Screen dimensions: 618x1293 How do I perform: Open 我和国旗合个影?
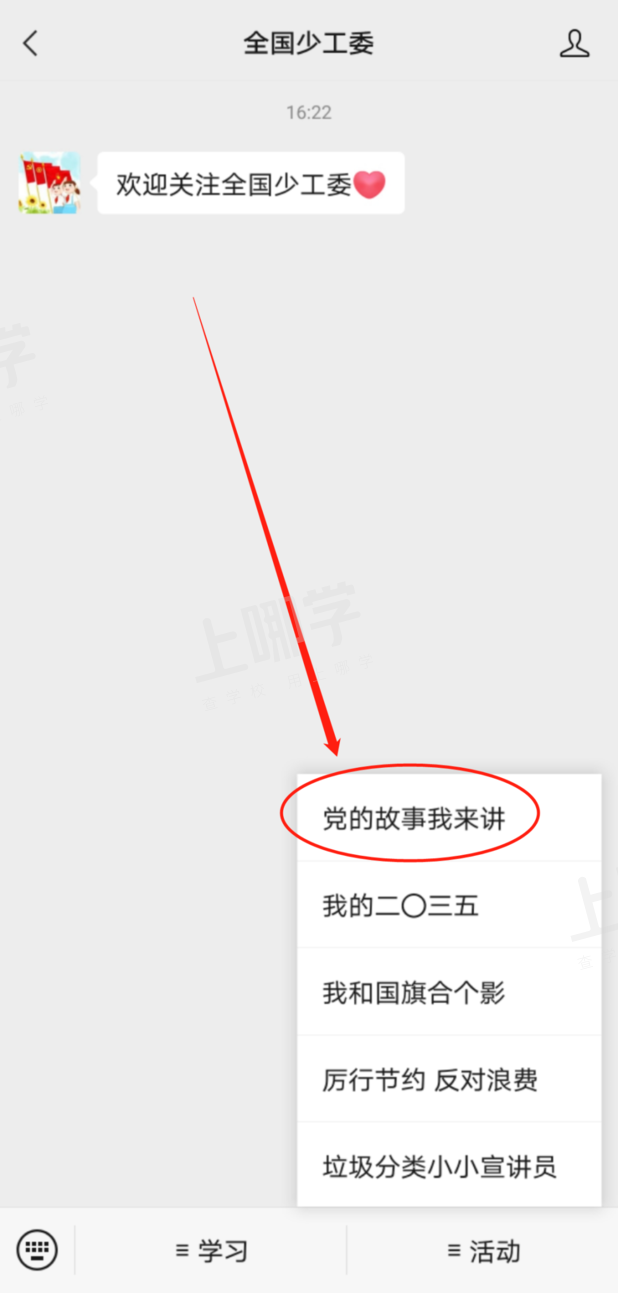click(x=414, y=993)
